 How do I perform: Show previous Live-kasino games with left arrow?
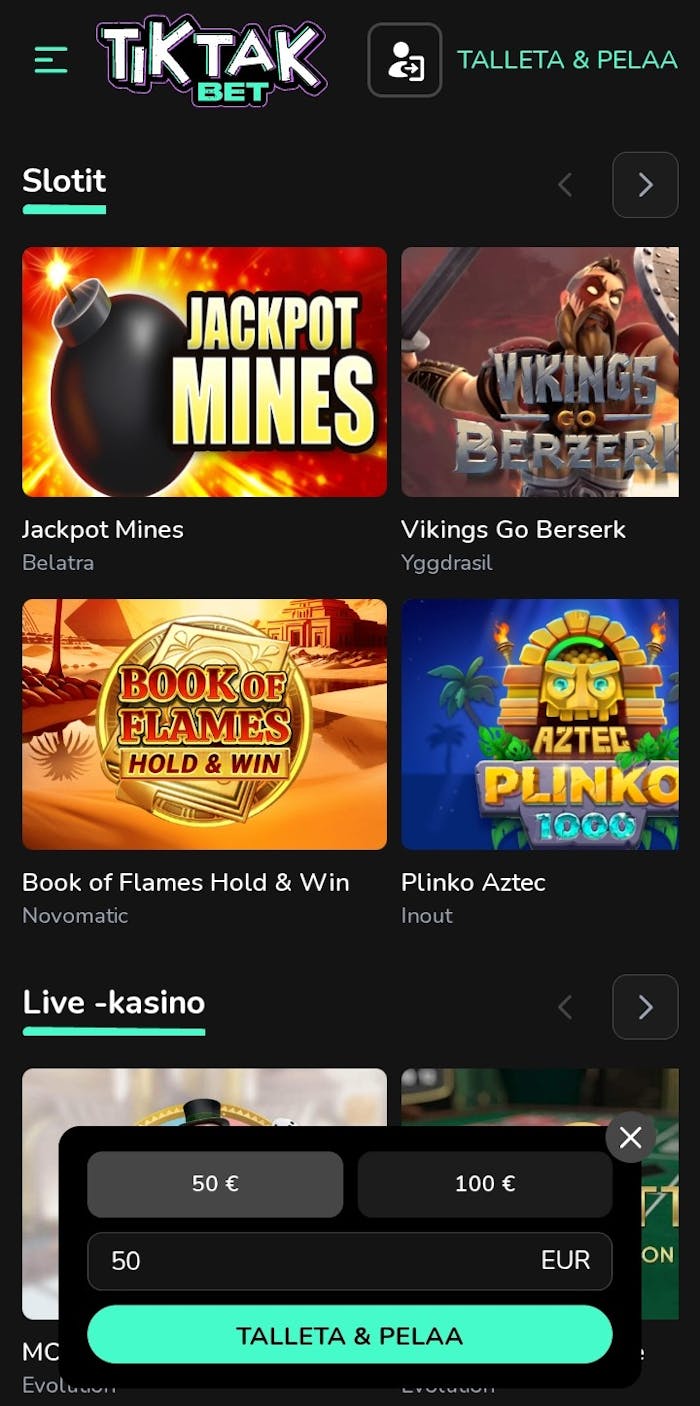point(565,1007)
